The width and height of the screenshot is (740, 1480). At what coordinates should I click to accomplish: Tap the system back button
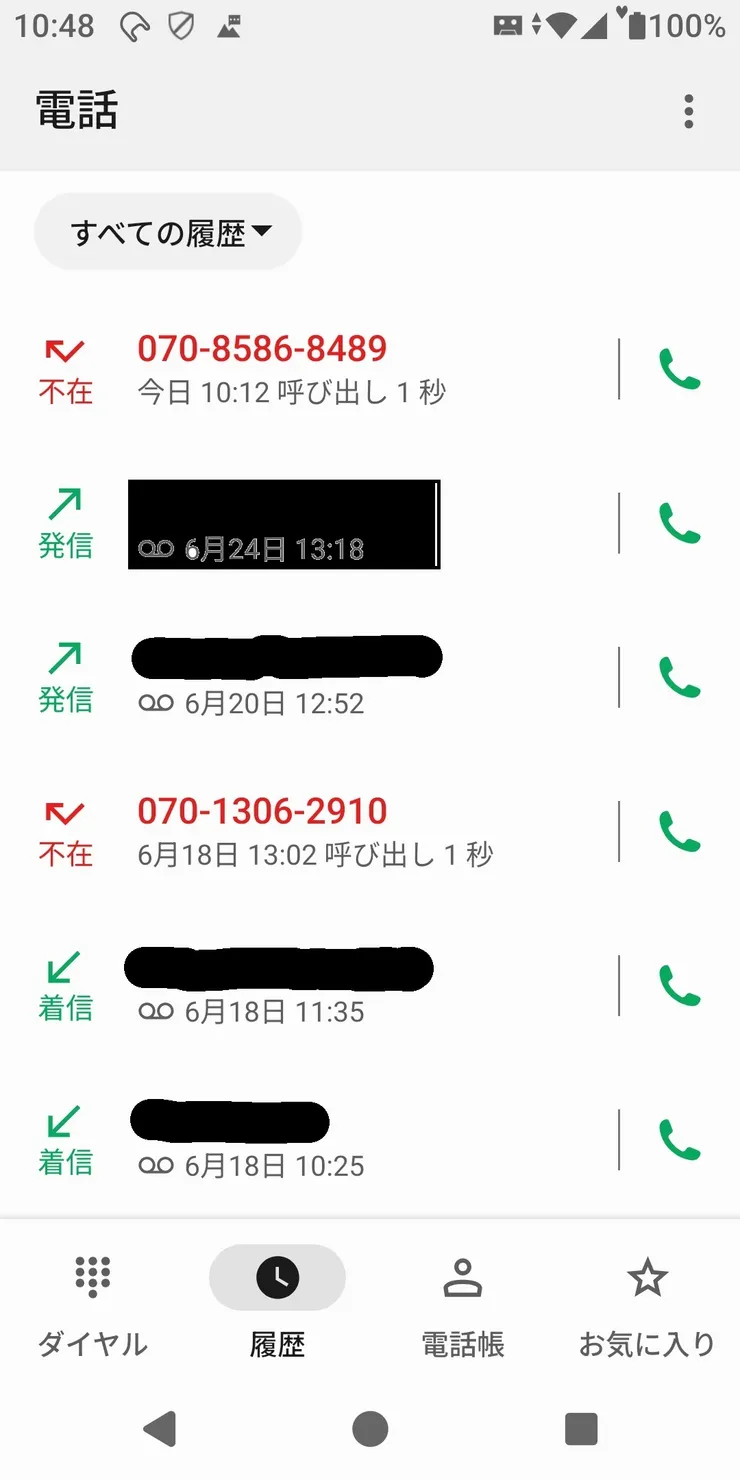click(160, 1428)
